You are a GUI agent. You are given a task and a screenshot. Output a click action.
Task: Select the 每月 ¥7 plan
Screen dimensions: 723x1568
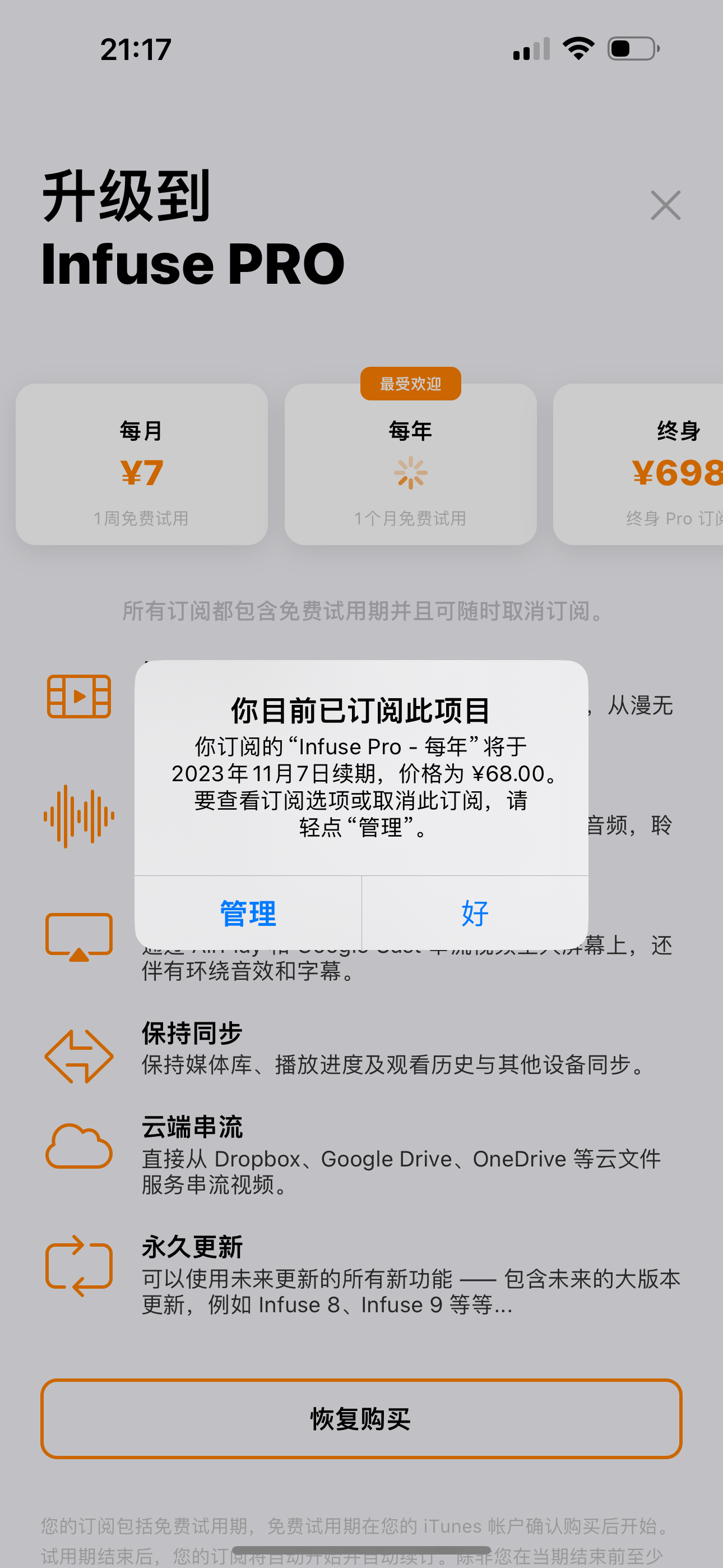point(142,464)
